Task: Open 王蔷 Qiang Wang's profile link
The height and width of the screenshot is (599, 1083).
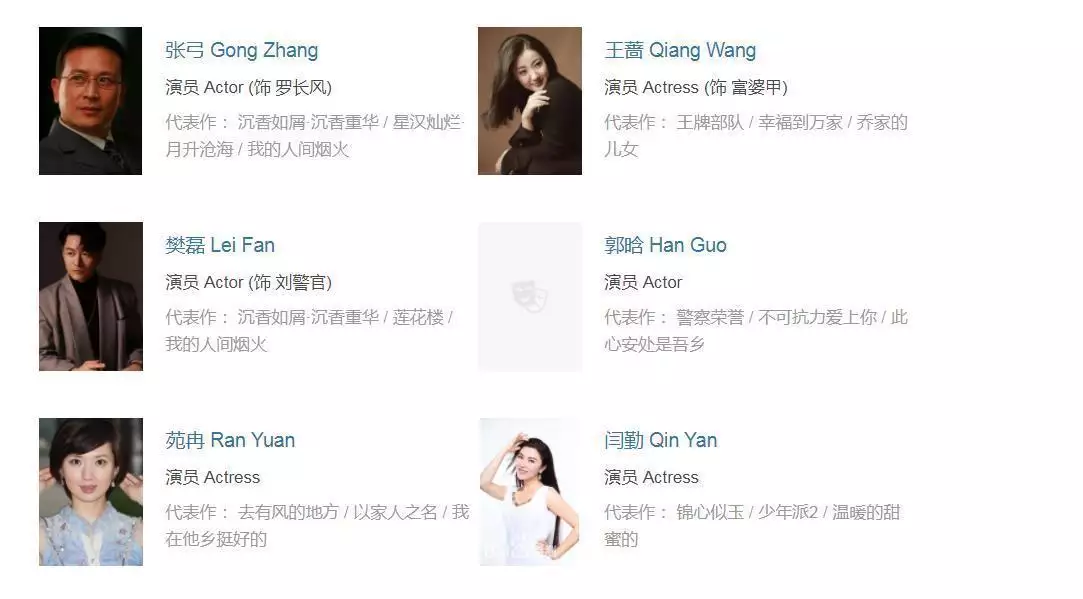Action: pos(680,50)
